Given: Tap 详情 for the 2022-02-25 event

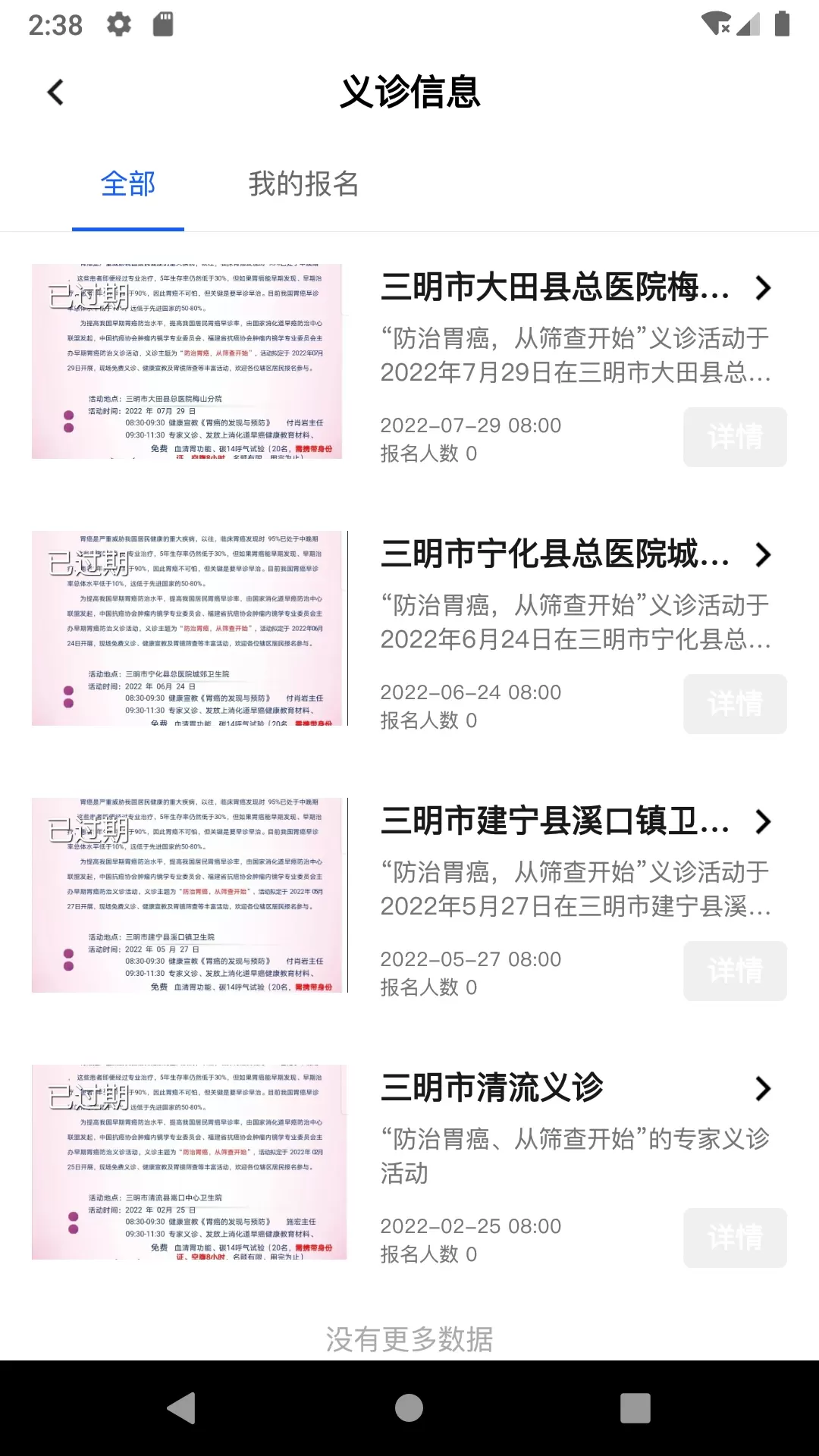Looking at the screenshot, I should coord(735,1238).
